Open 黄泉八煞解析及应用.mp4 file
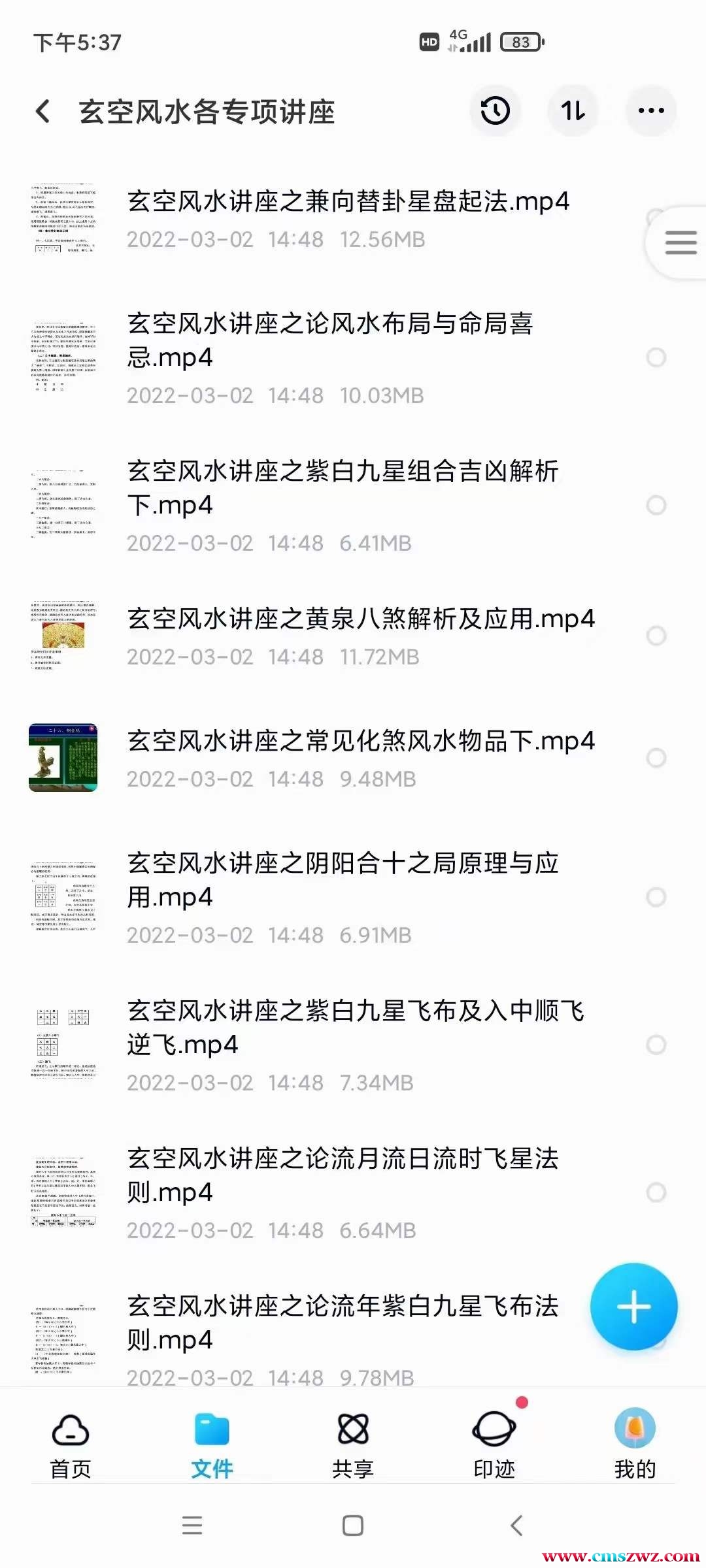The image size is (706, 1568). (x=361, y=619)
